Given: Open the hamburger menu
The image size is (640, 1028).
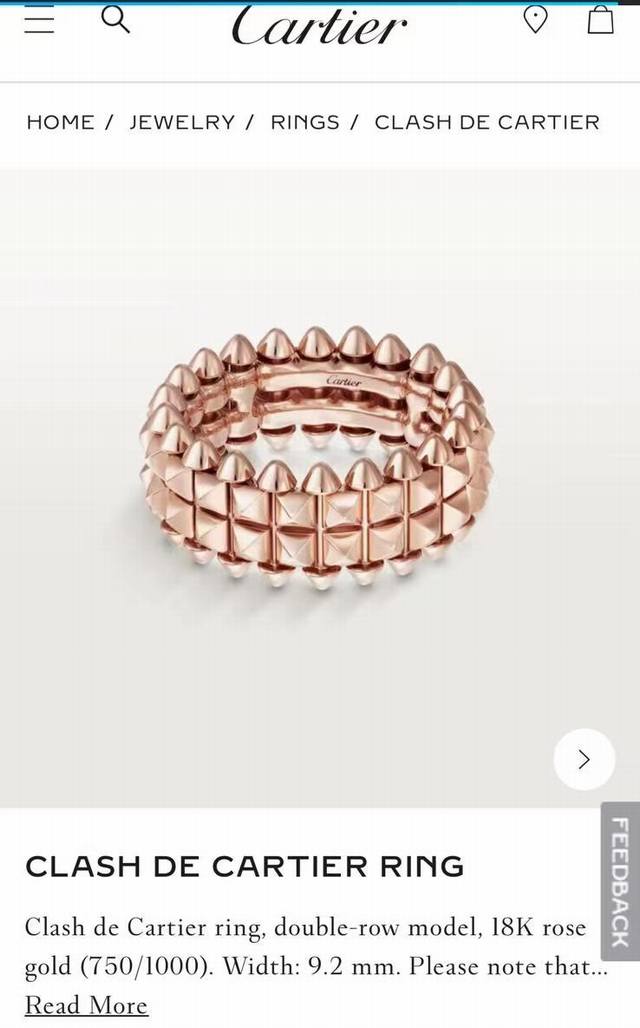Looking at the screenshot, I should coord(39,19).
